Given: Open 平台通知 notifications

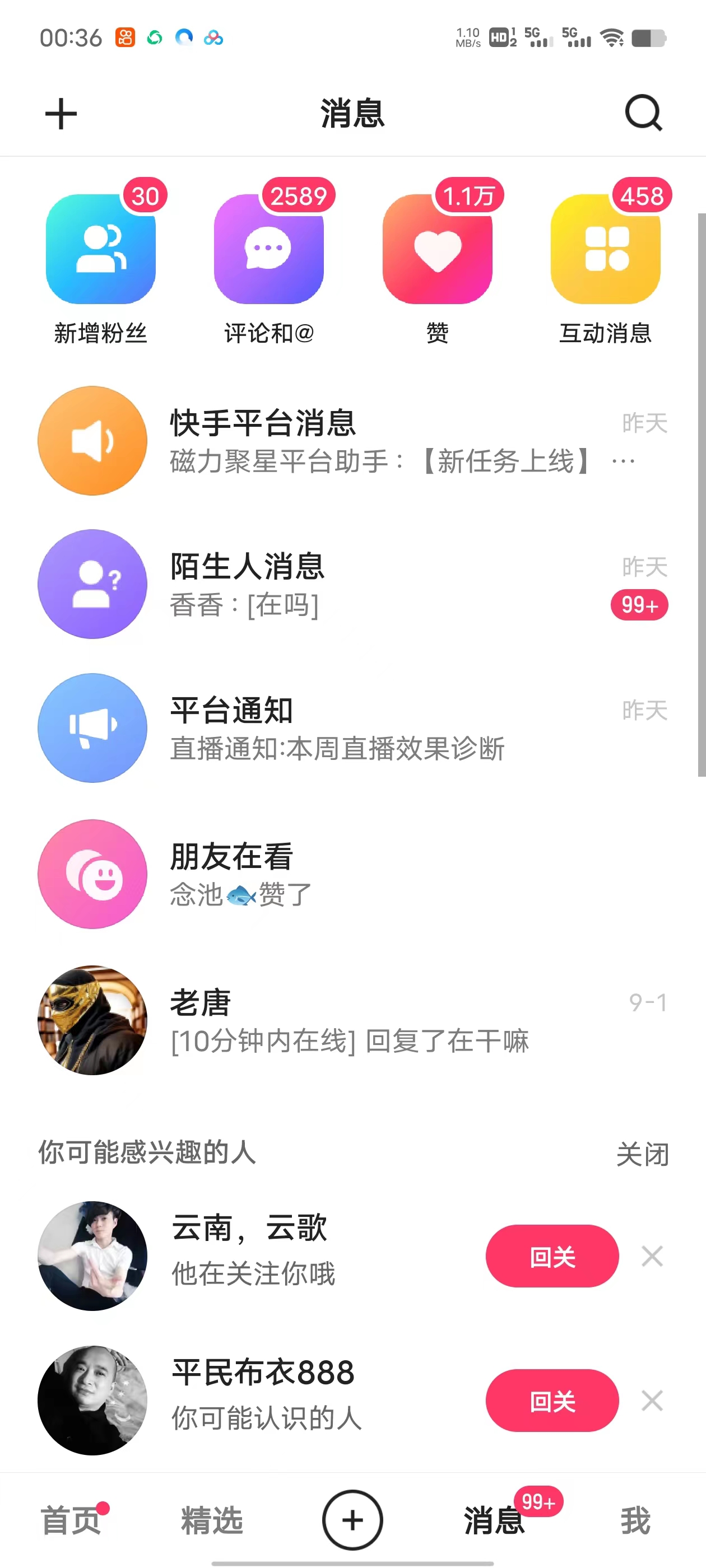Looking at the screenshot, I should coord(352,728).
